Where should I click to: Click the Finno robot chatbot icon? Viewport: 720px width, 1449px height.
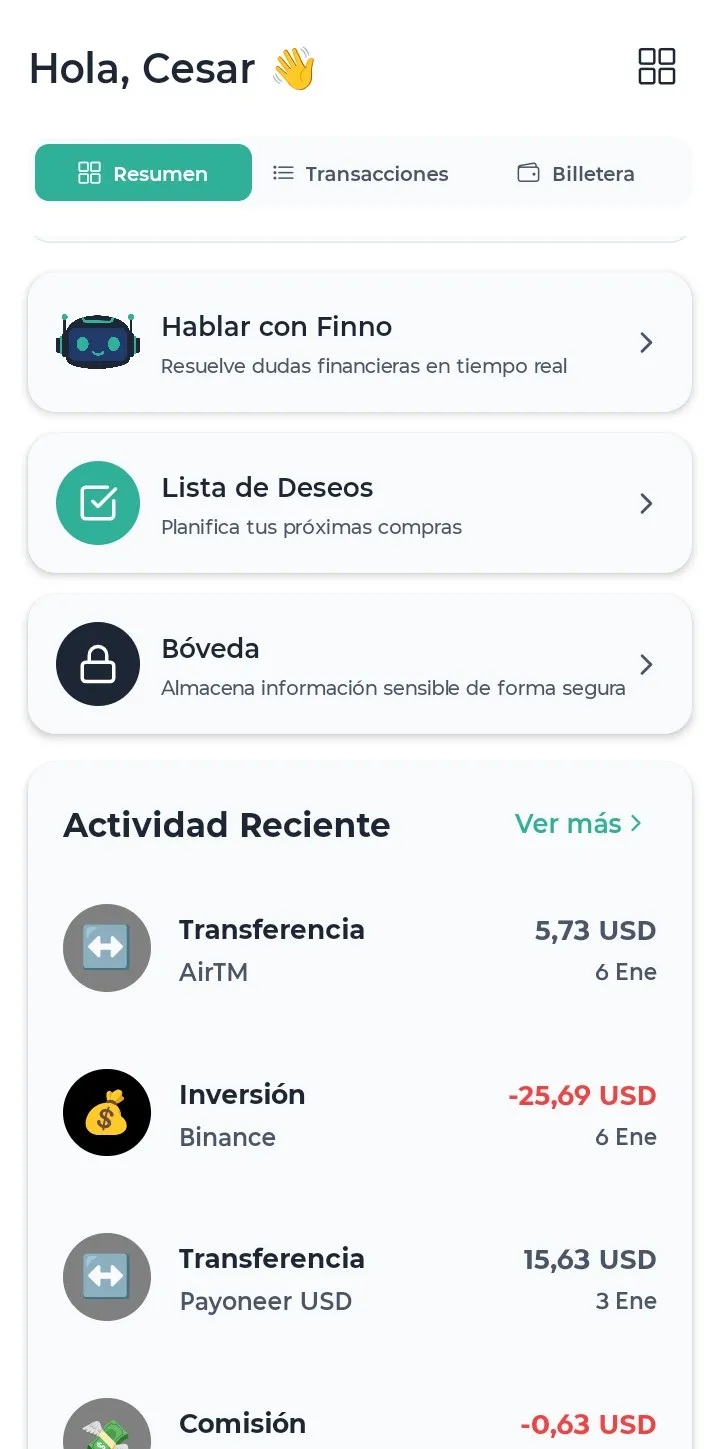97,341
